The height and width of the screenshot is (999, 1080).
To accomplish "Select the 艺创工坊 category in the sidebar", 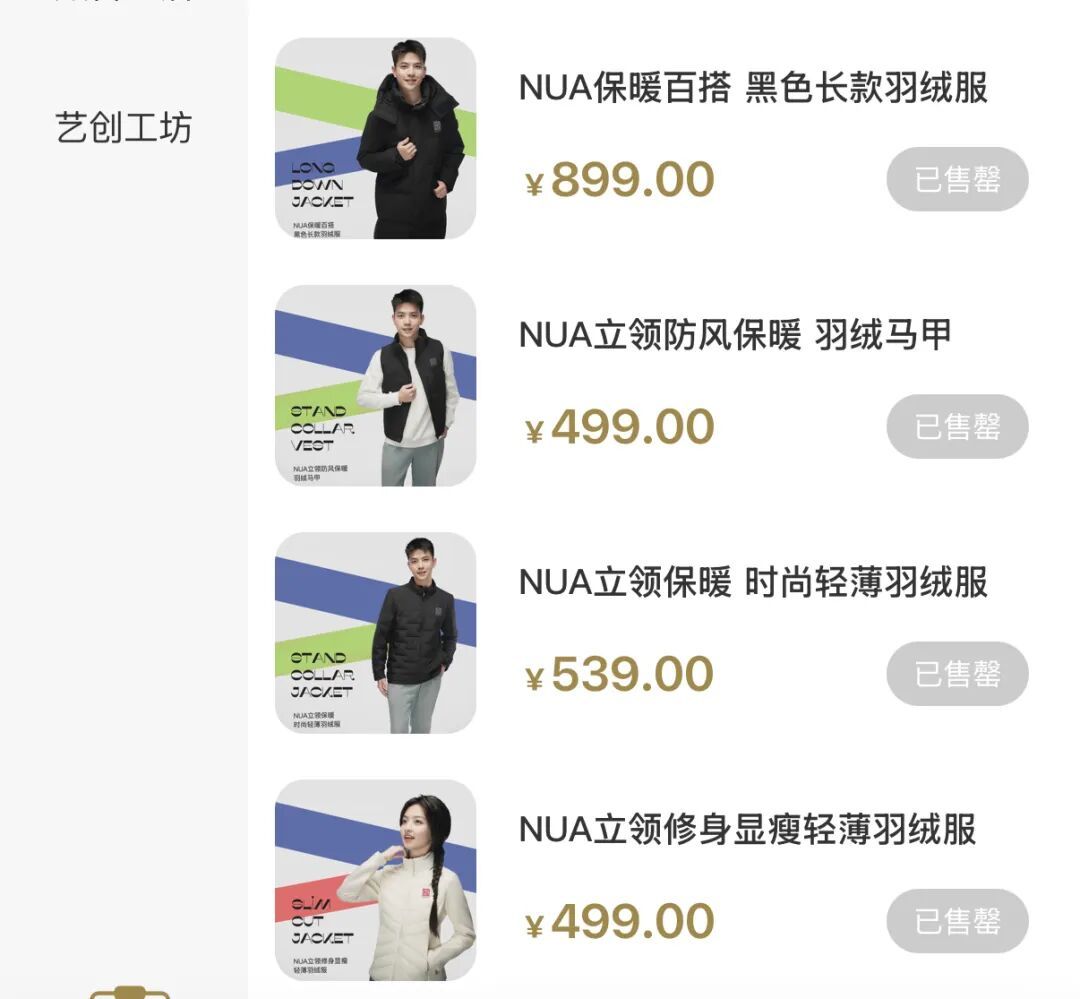I will [123, 128].
